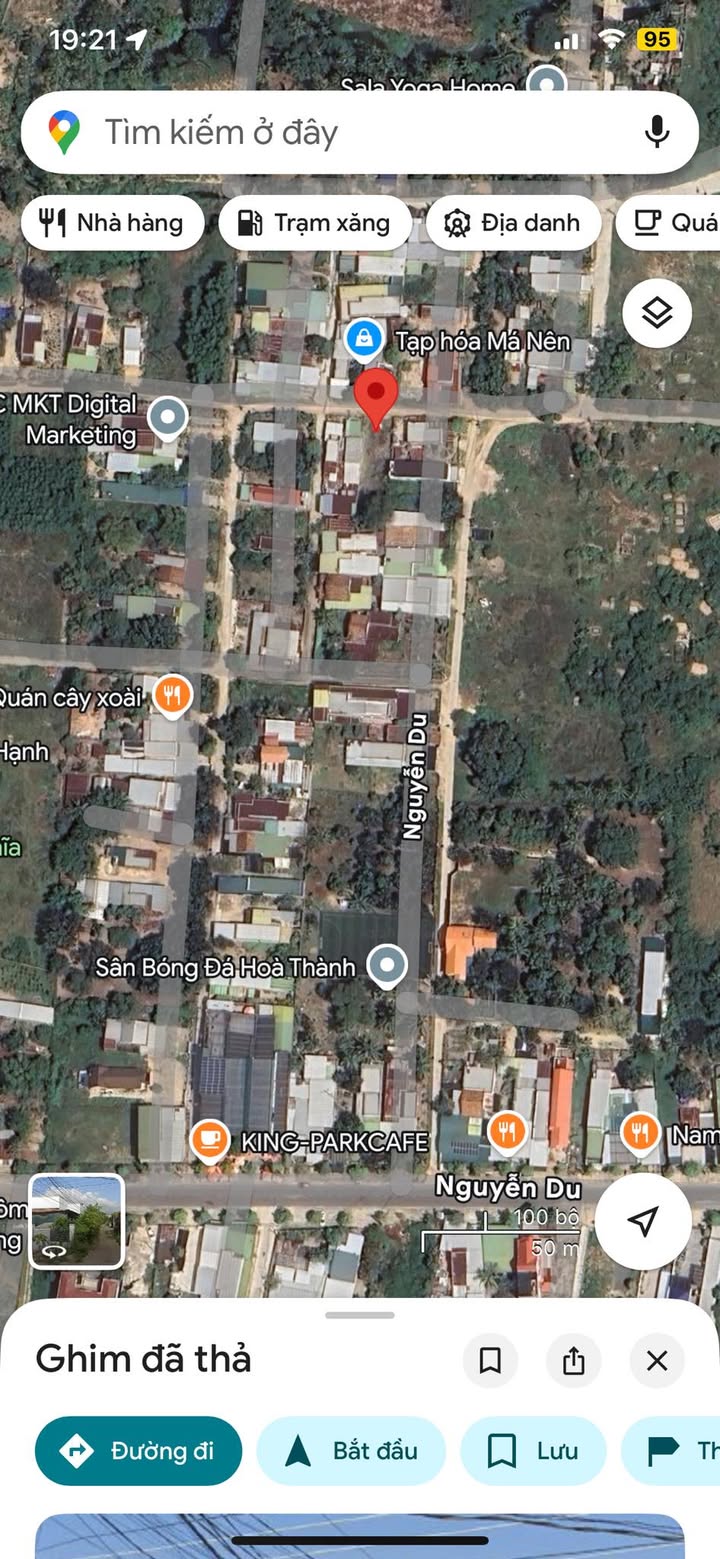Open the "Tìm kiếm ở đây" search box
Screen dimensions: 720x1559
click(x=359, y=133)
